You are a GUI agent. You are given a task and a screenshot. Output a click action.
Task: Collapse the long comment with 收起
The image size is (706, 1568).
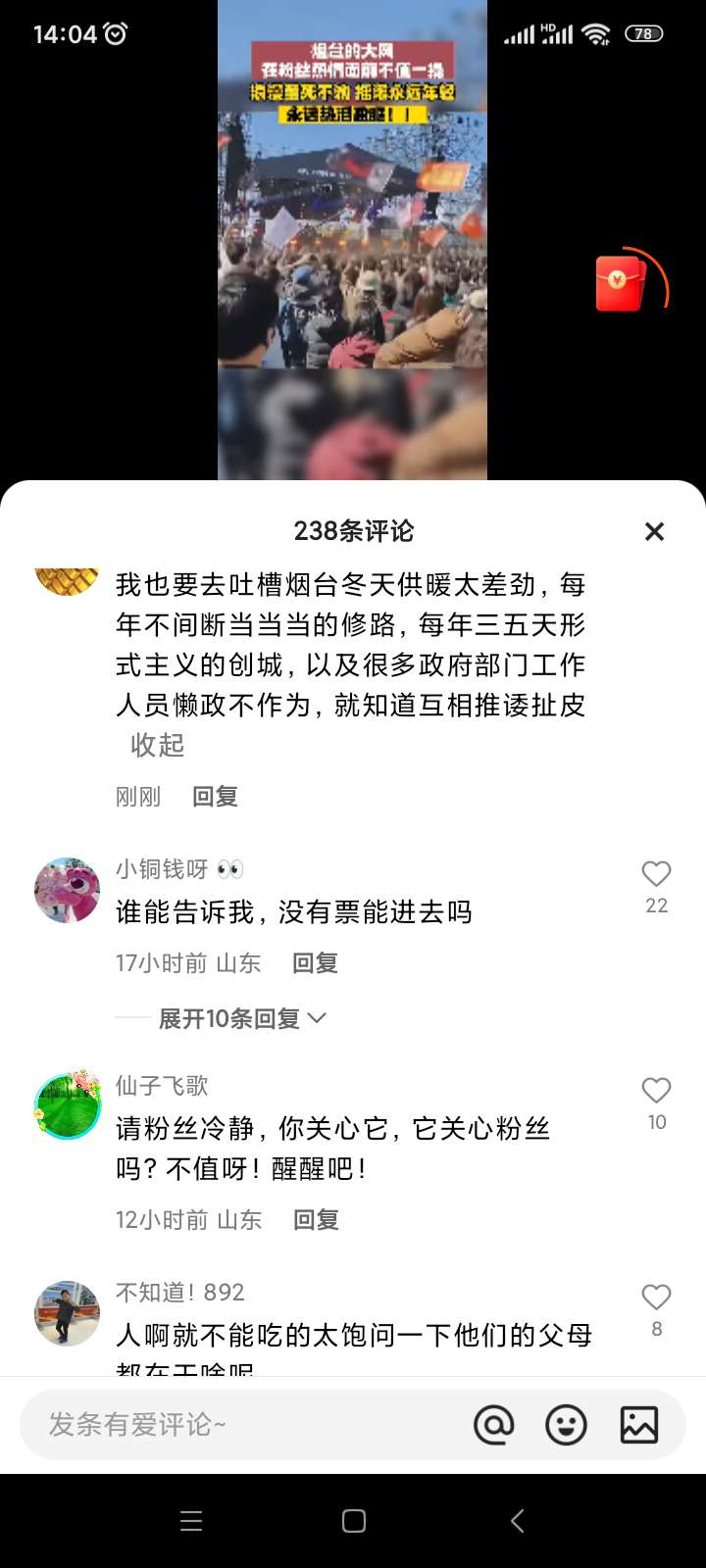click(x=157, y=746)
